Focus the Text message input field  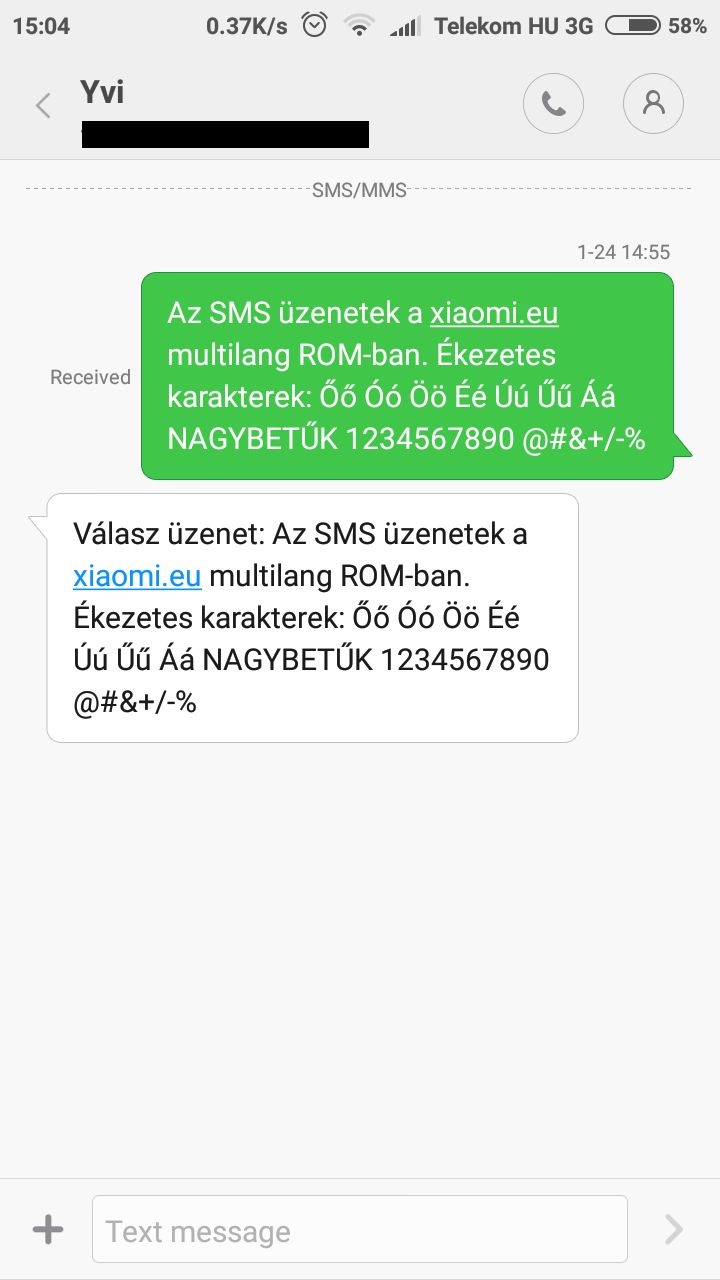tap(360, 1230)
